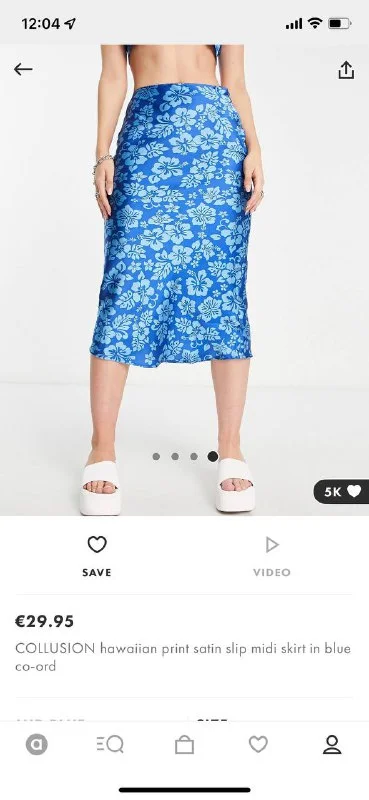
Task: Open the account profile tab
Action: coord(332,744)
